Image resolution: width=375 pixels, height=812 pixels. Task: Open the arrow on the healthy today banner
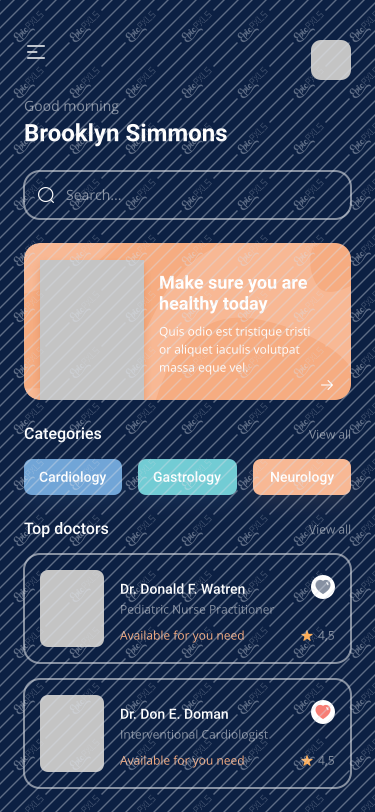tap(327, 385)
